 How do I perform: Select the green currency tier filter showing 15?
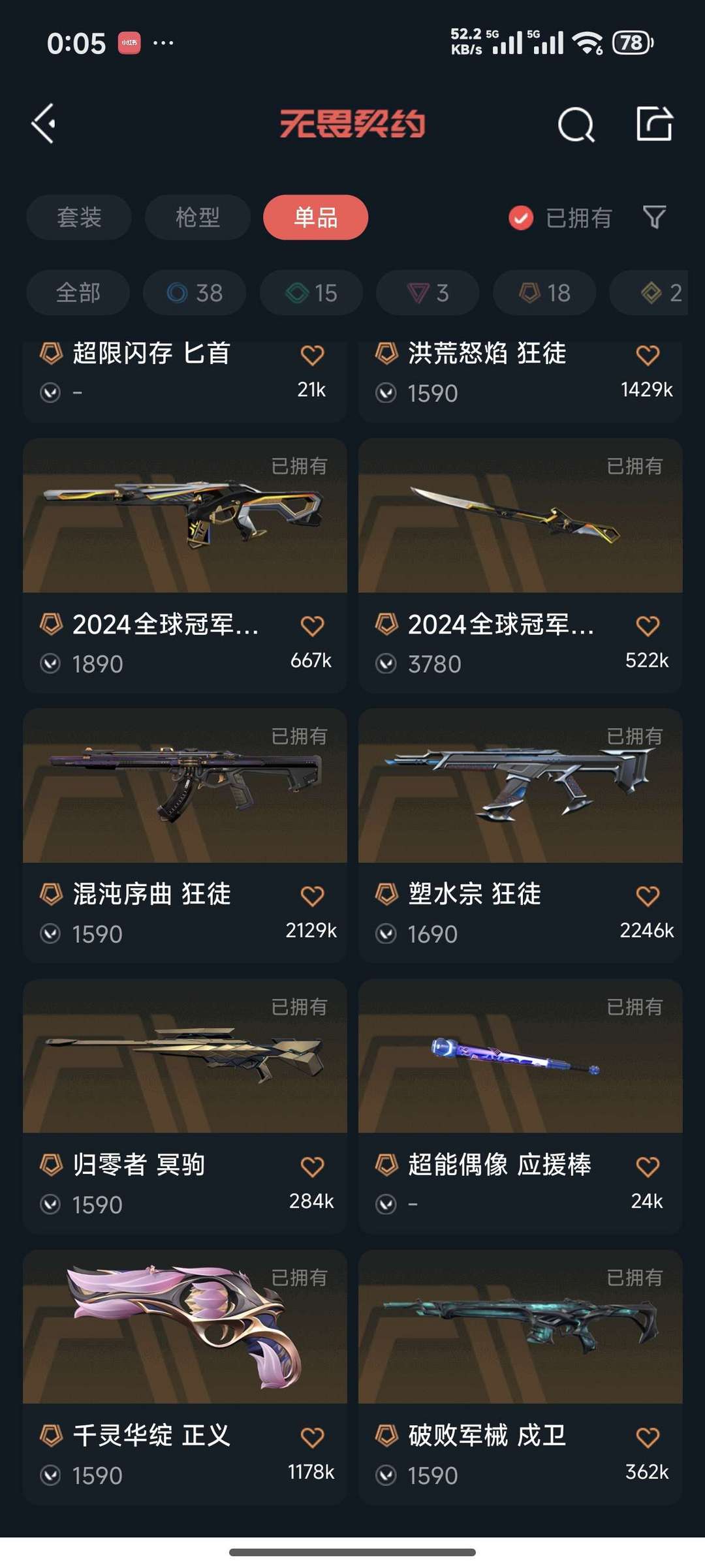(310, 292)
